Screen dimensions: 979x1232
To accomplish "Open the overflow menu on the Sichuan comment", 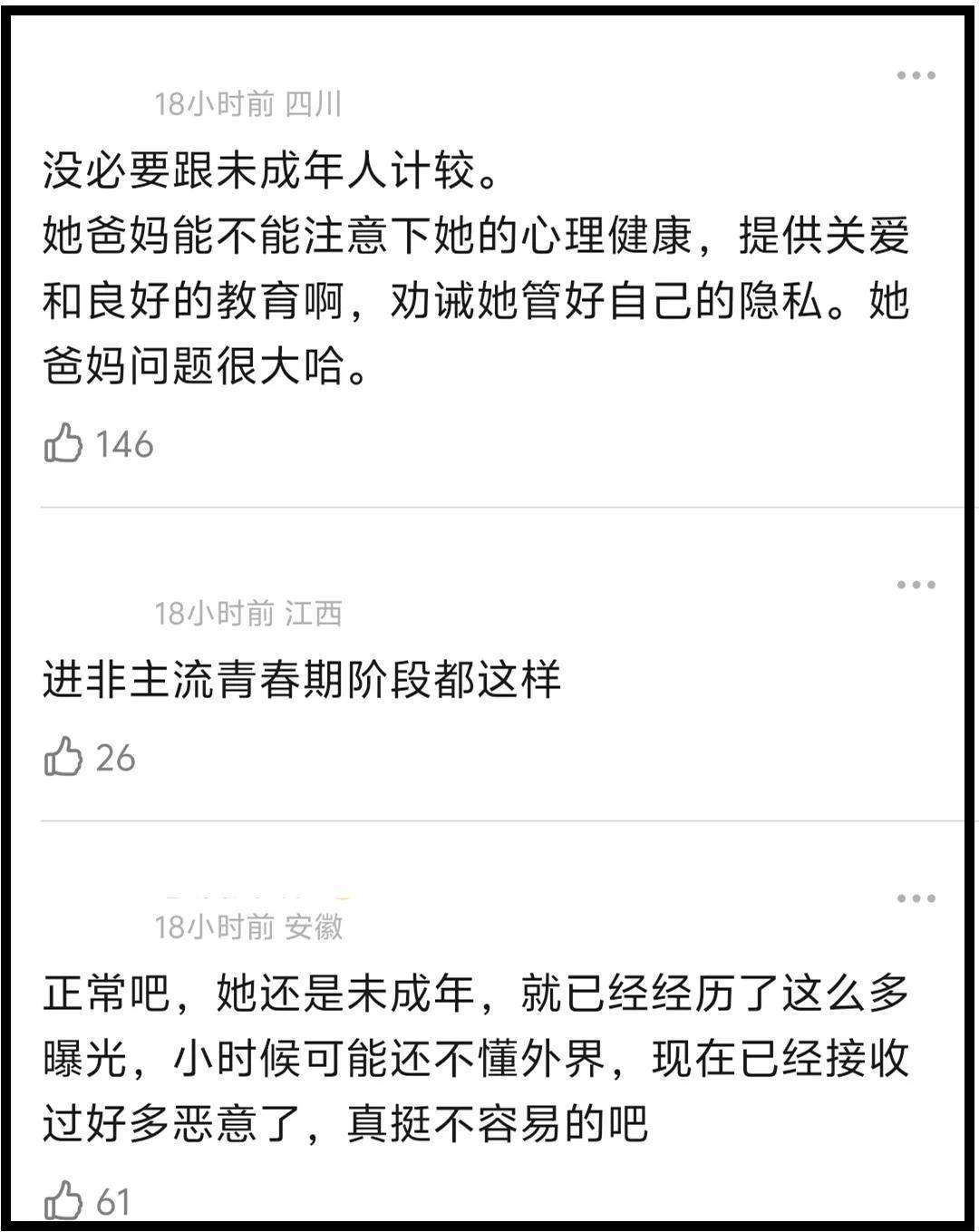I will 916,75.
